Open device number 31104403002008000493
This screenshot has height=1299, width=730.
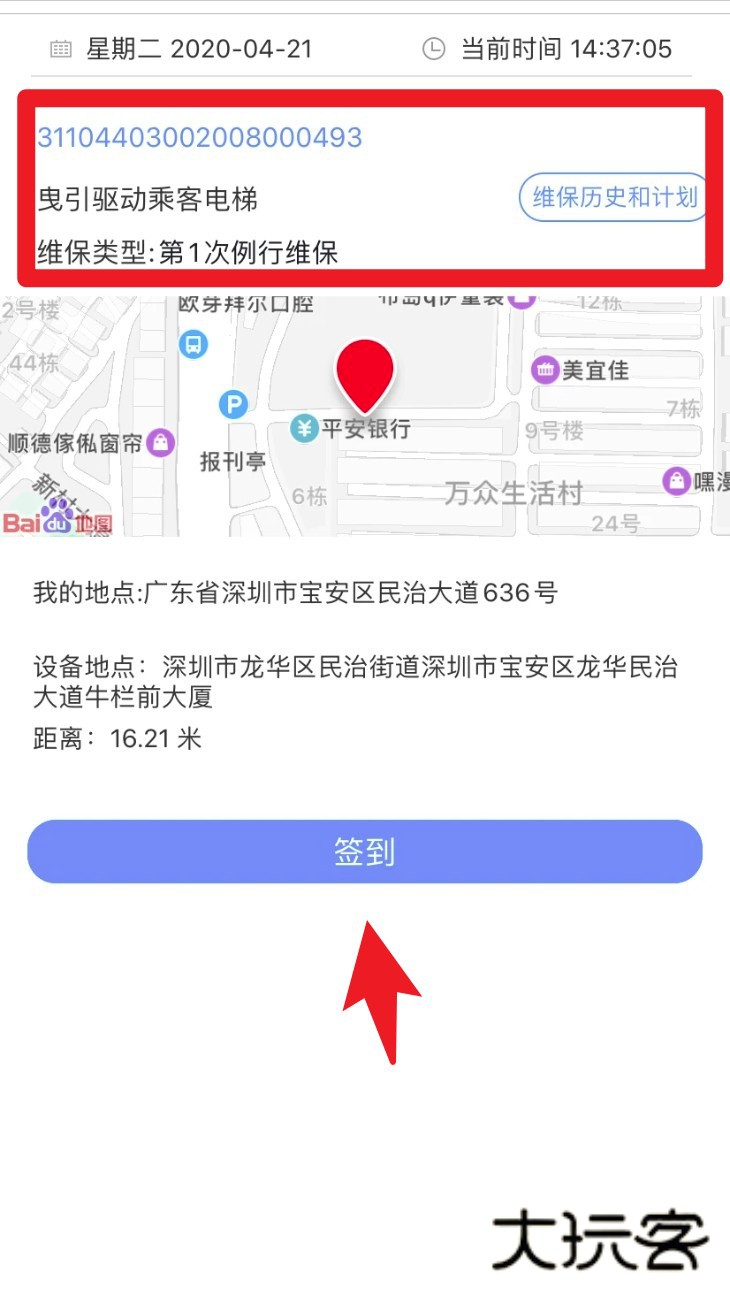(200, 138)
